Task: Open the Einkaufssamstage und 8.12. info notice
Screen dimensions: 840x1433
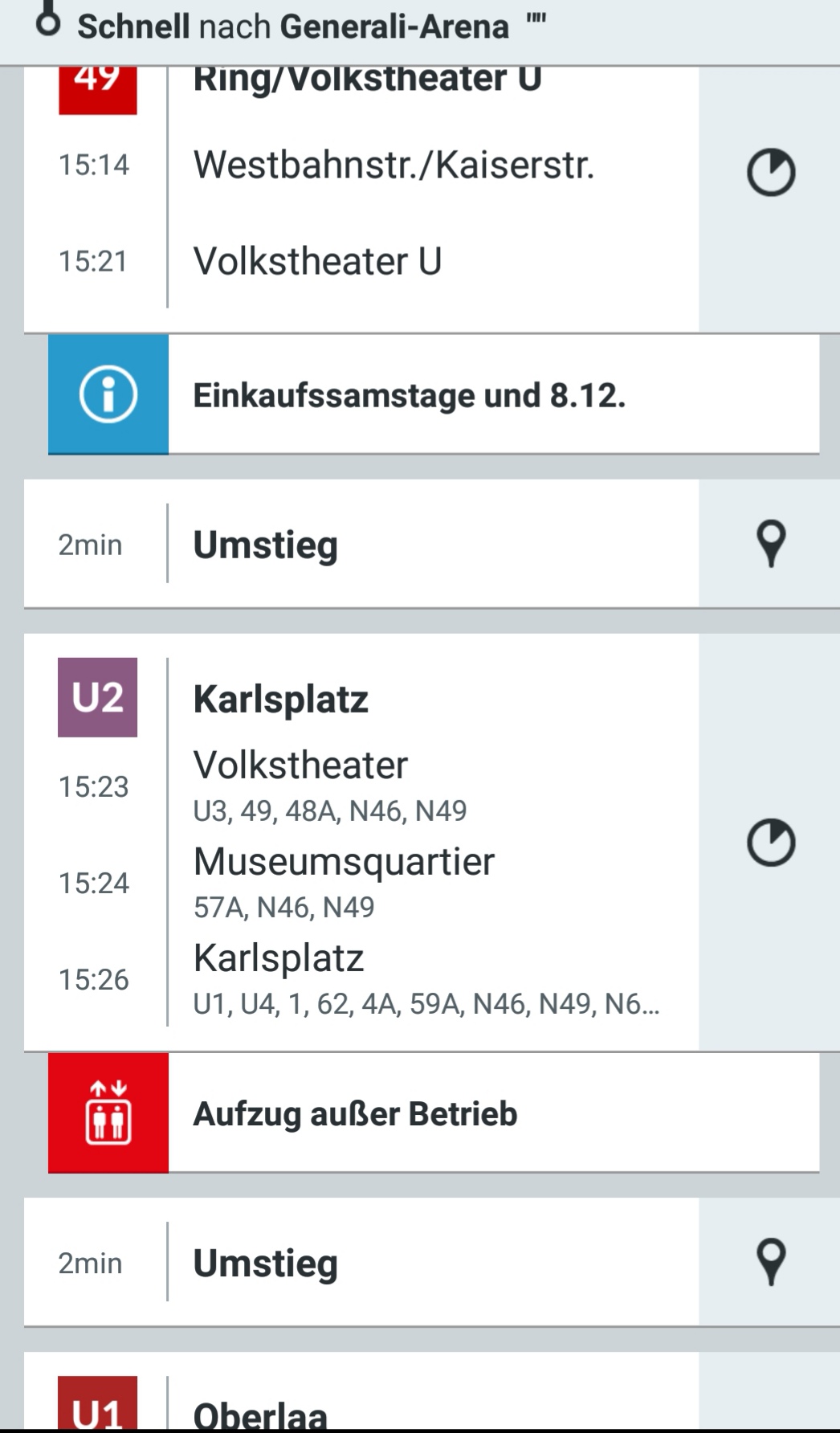Action: pos(434,394)
